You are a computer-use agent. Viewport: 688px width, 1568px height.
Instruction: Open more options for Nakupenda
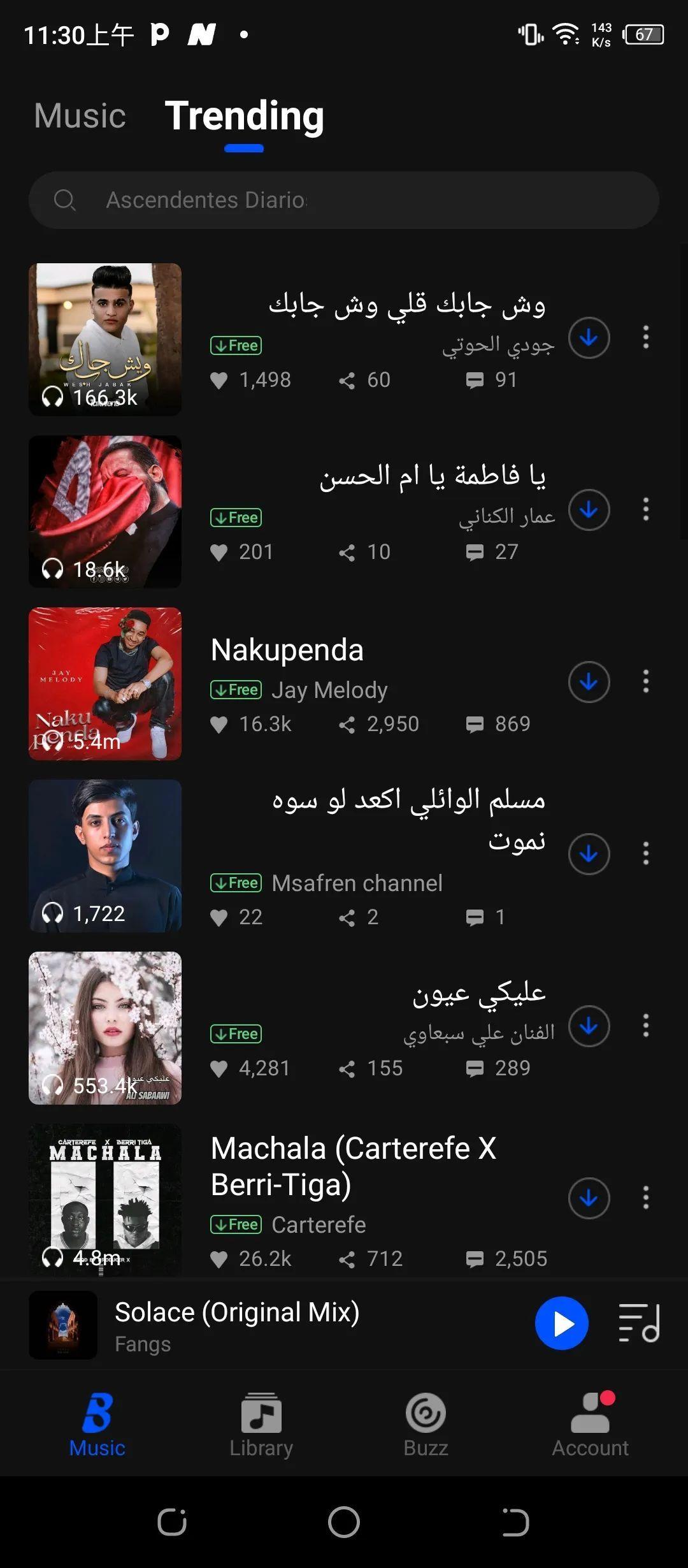pos(646,681)
